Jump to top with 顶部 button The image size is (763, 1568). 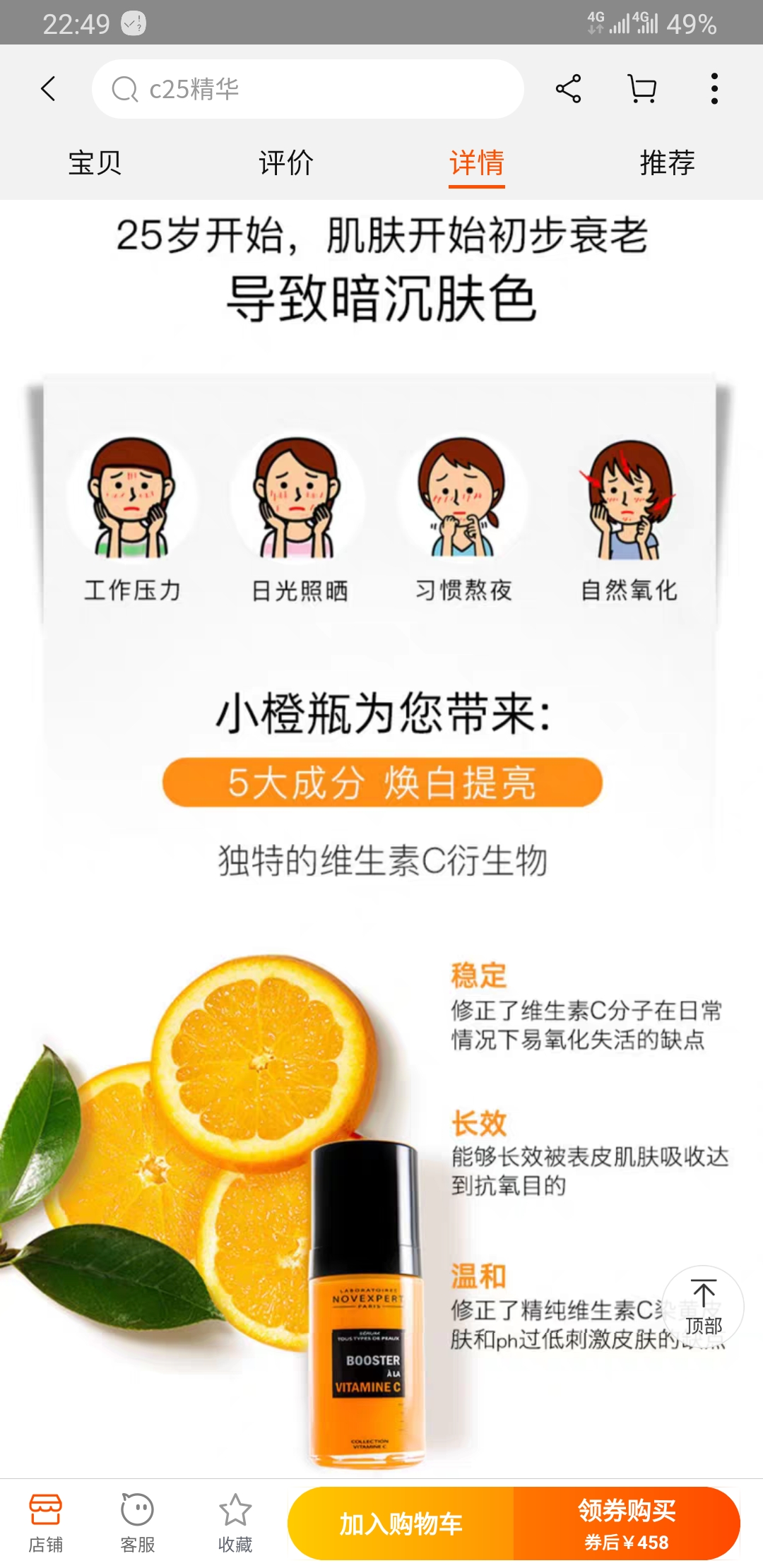click(x=703, y=1307)
